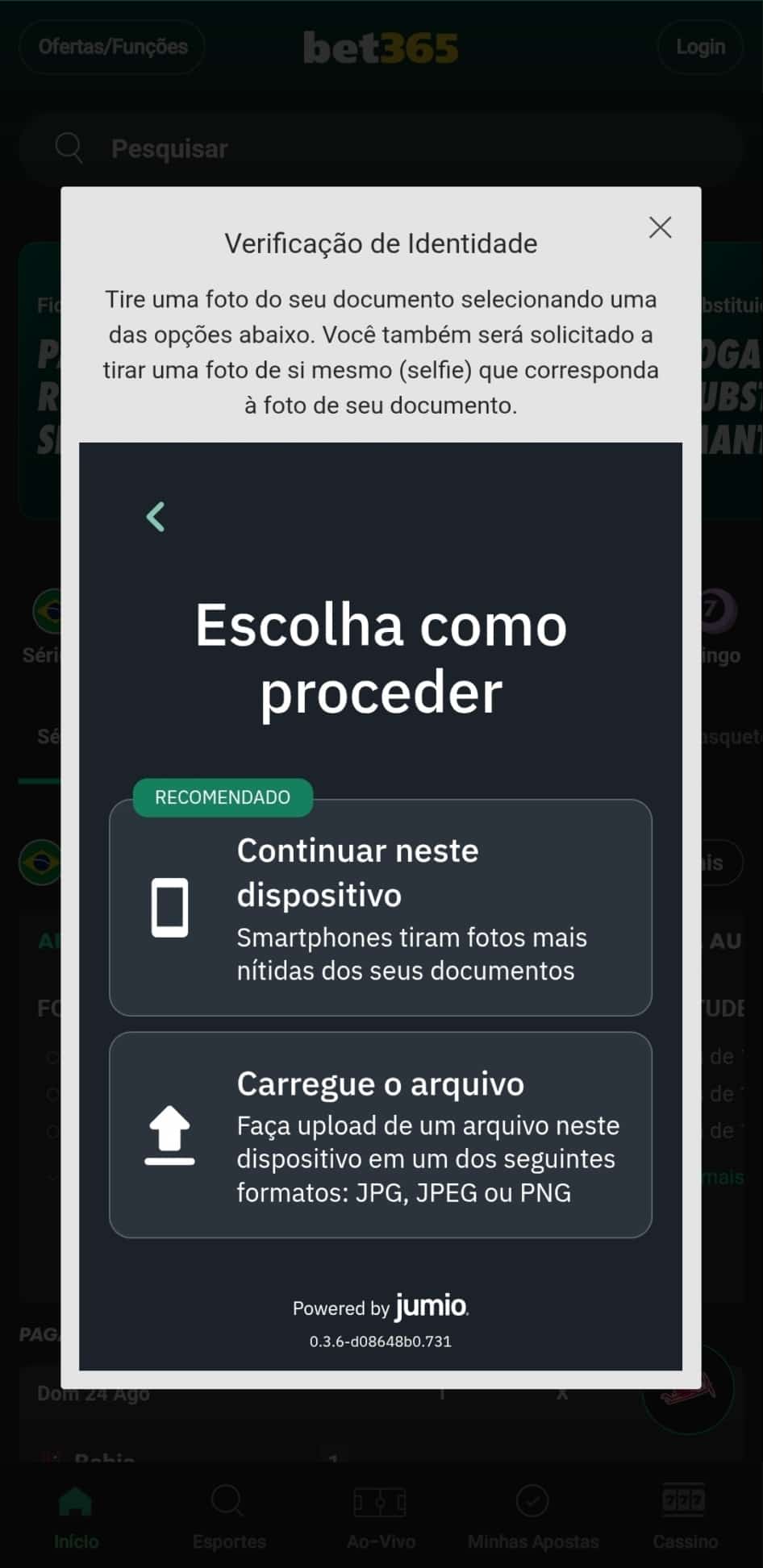Click the jumio link at the bottom
This screenshot has width=763, height=1568.
click(430, 1307)
